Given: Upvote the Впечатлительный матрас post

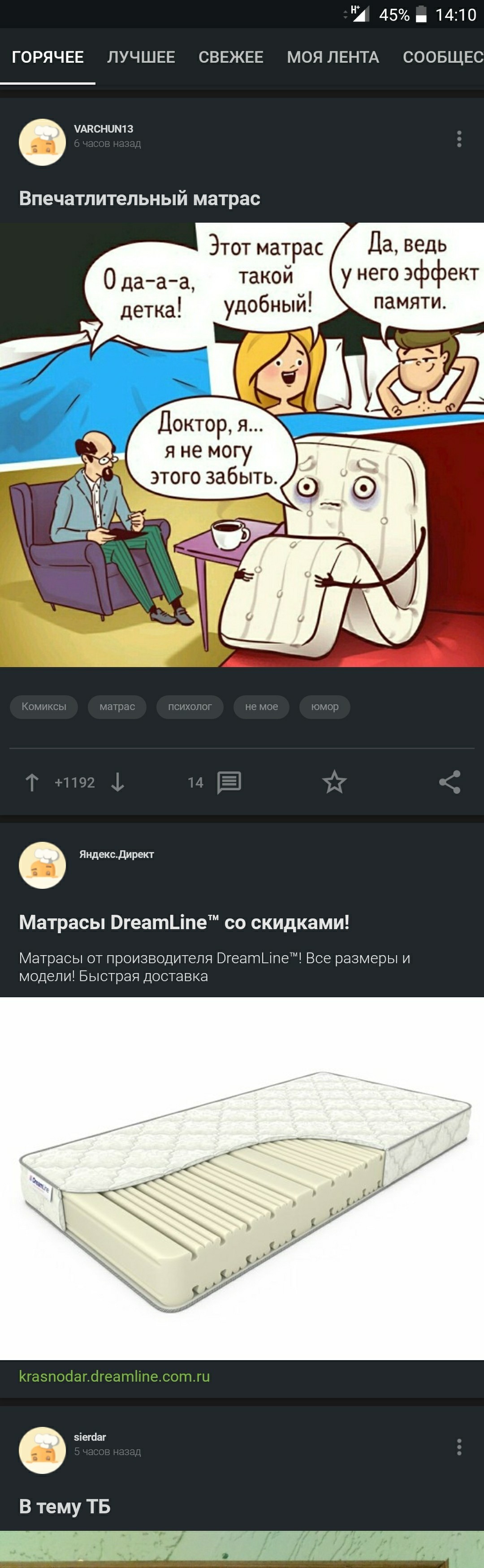Looking at the screenshot, I should (x=32, y=782).
